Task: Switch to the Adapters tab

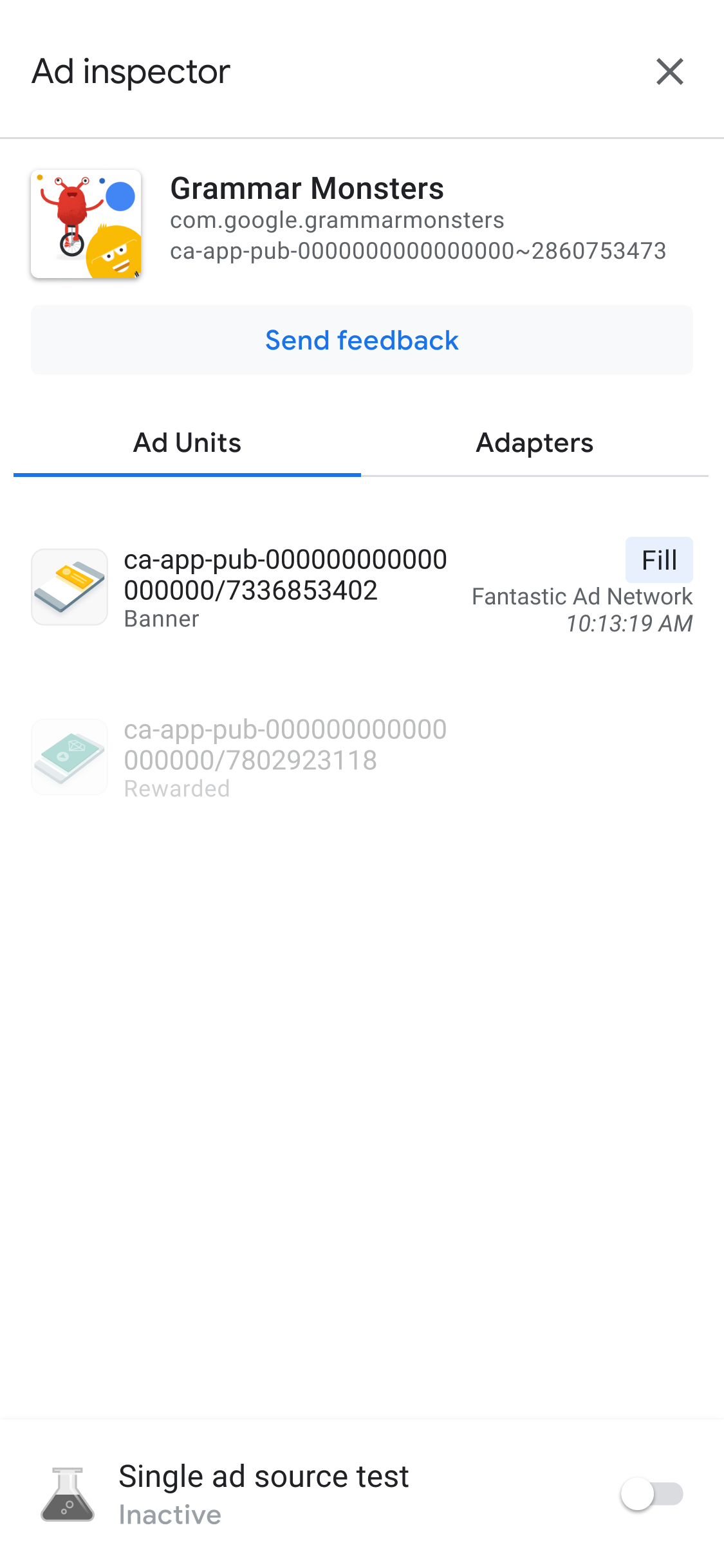Action: tap(534, 443)
